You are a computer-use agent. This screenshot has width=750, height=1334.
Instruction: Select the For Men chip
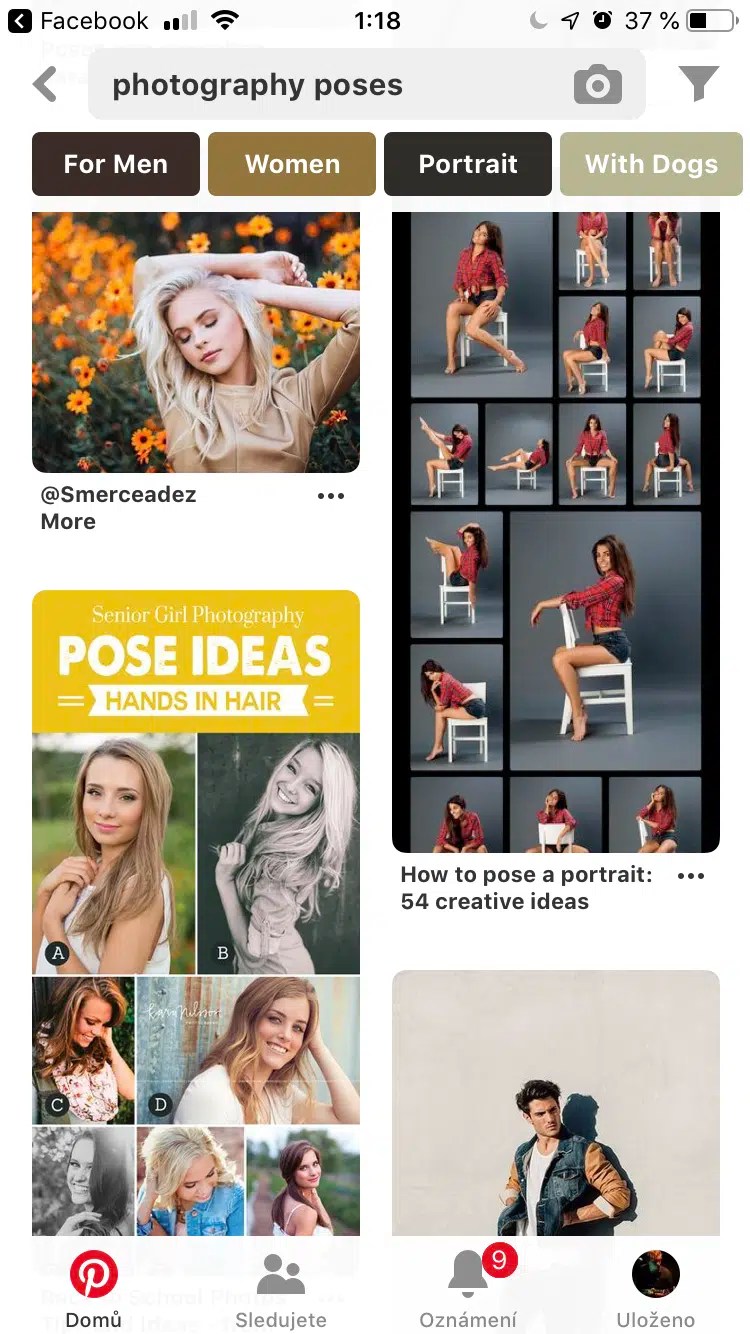[116, 164]
